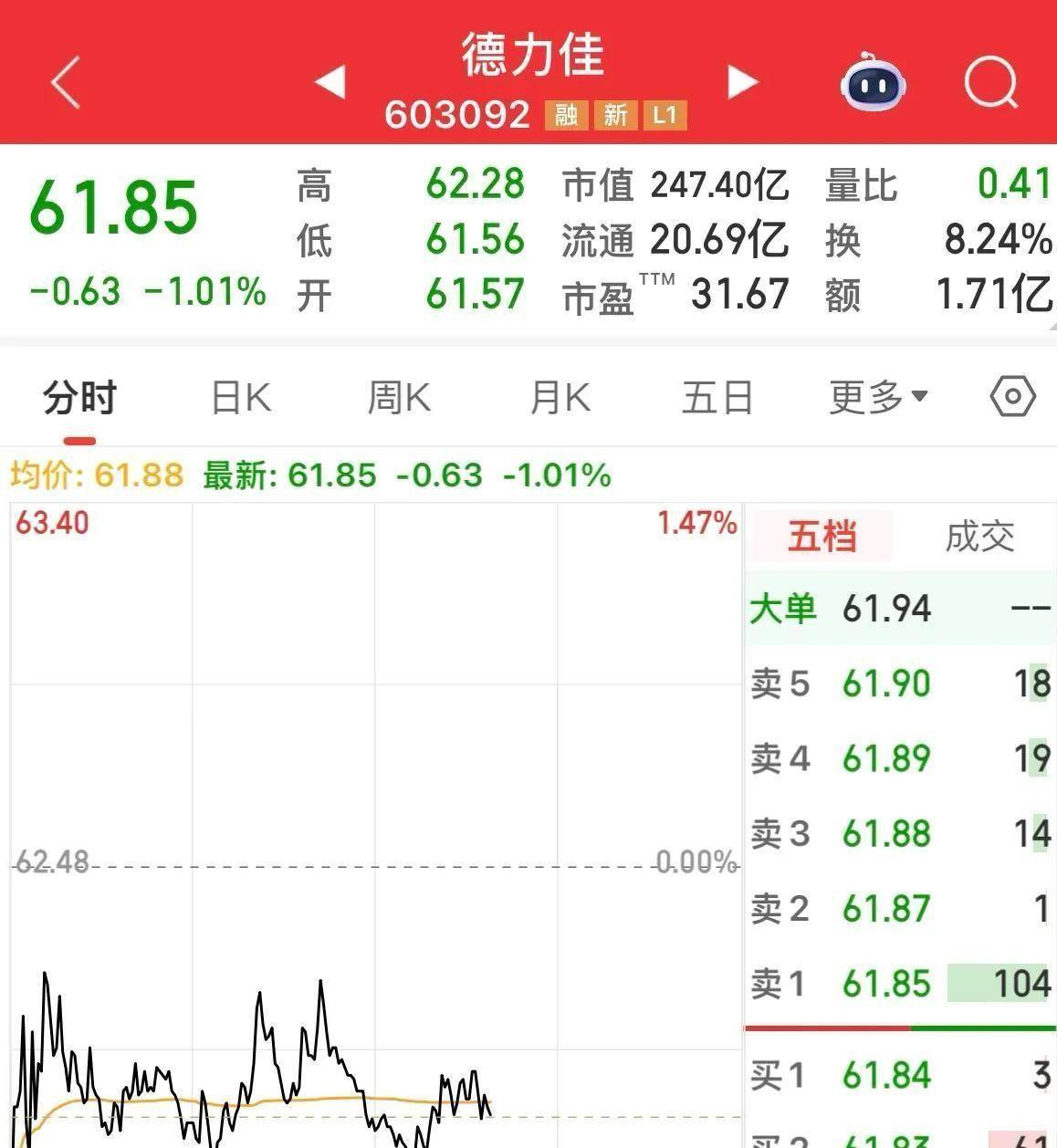Open the robot assistant

pos(873,82)
